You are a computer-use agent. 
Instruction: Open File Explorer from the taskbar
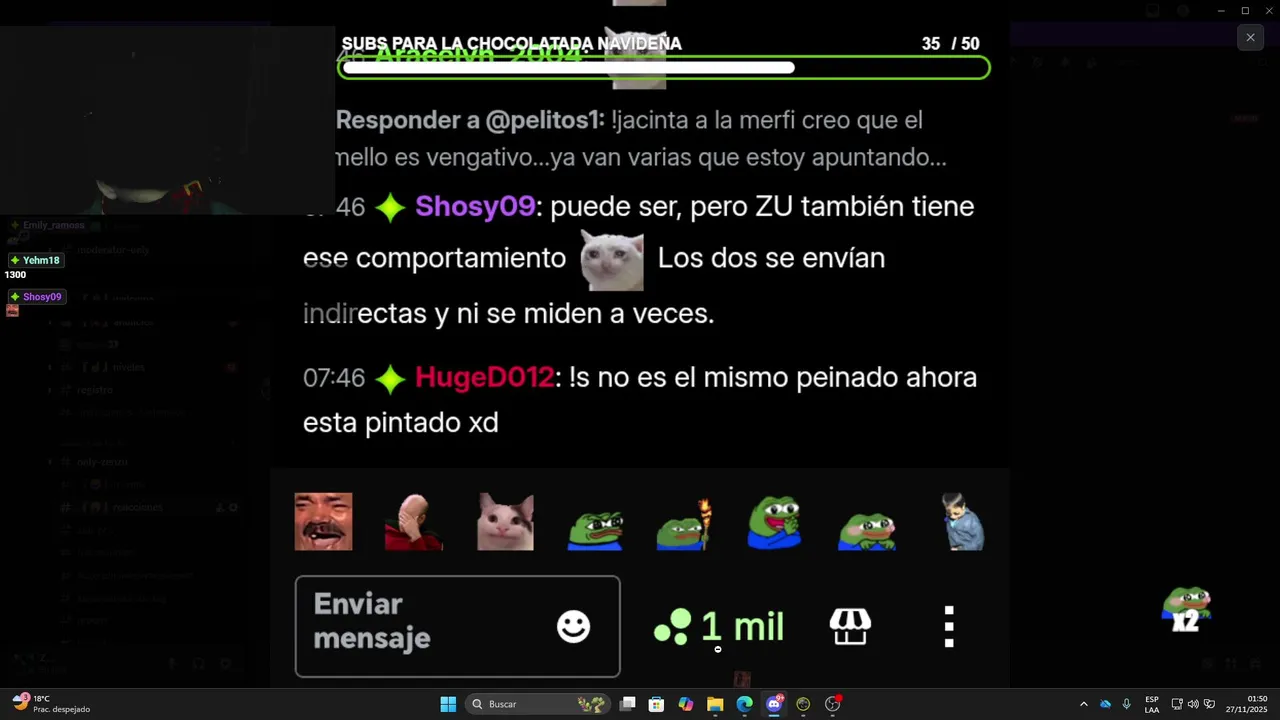[715, 704]
